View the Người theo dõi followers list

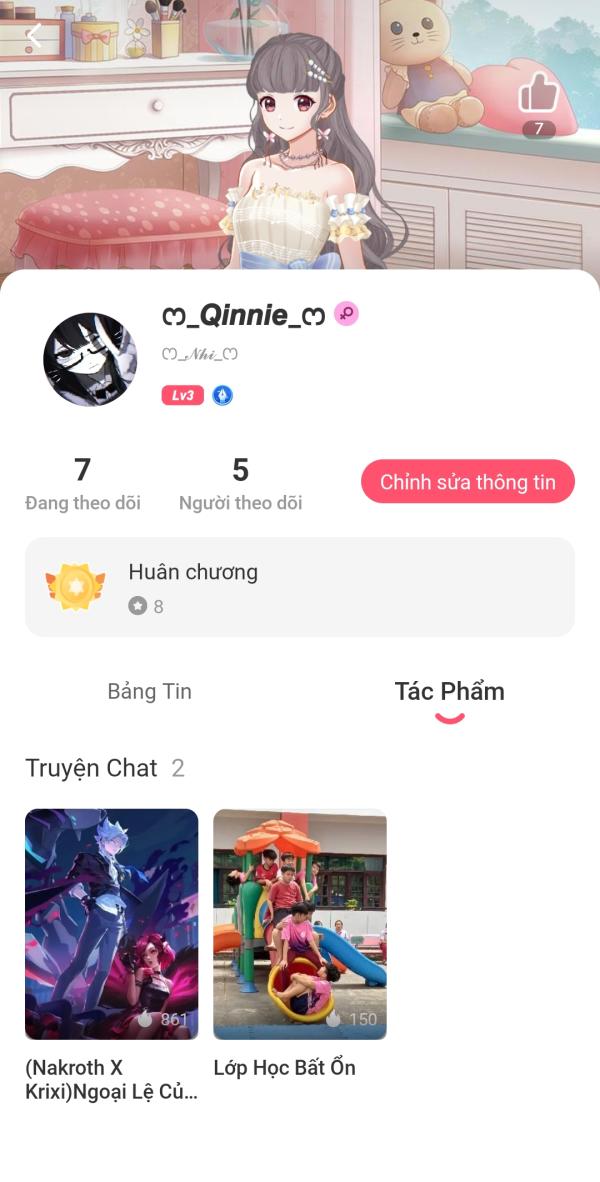pos(240,484)
